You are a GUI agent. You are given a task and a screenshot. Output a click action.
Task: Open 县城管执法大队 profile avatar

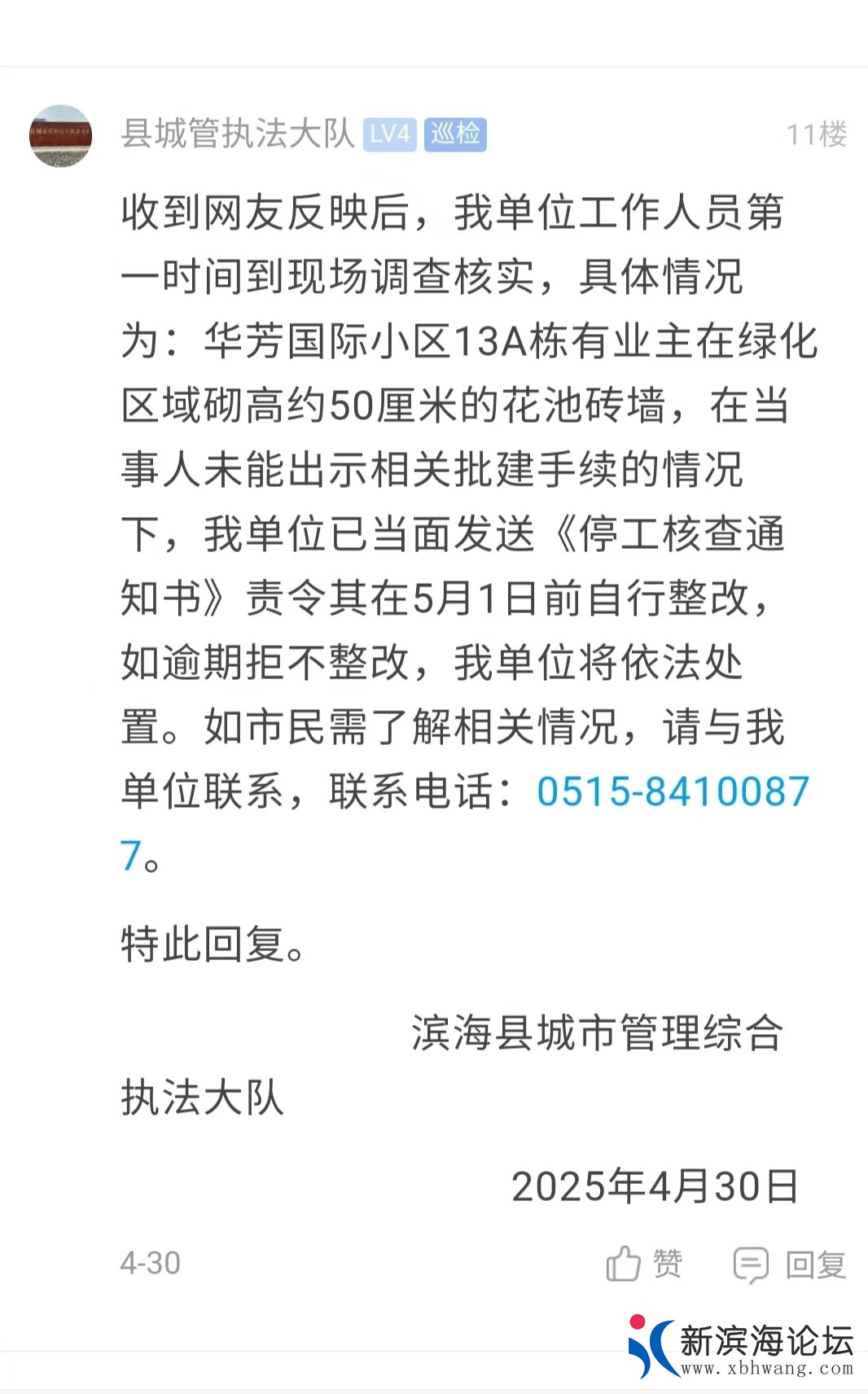tap(60, 136)
